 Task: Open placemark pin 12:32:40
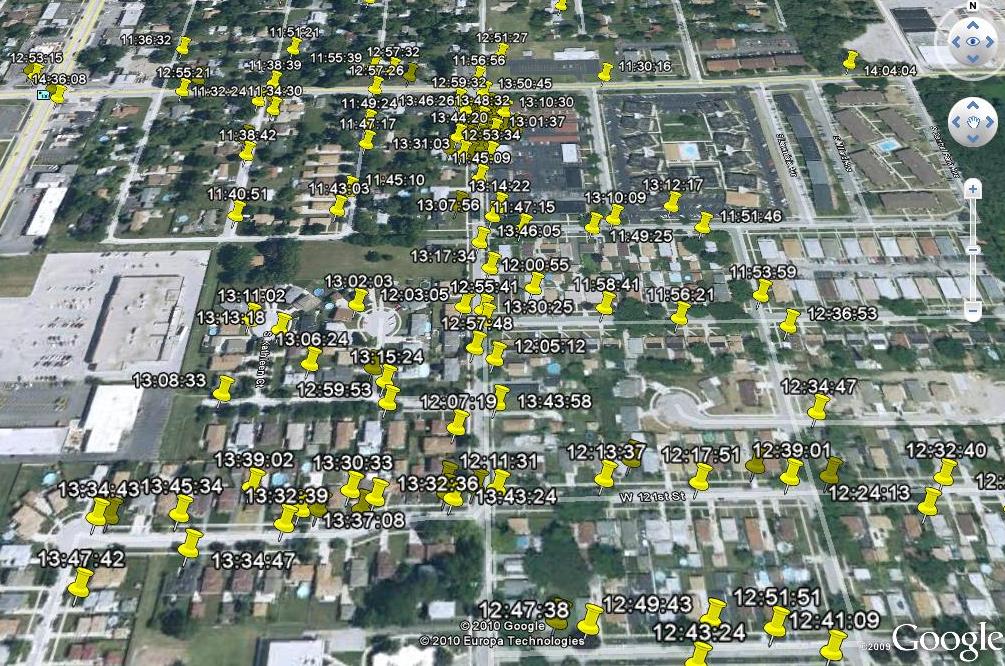(x=945, y=473)
